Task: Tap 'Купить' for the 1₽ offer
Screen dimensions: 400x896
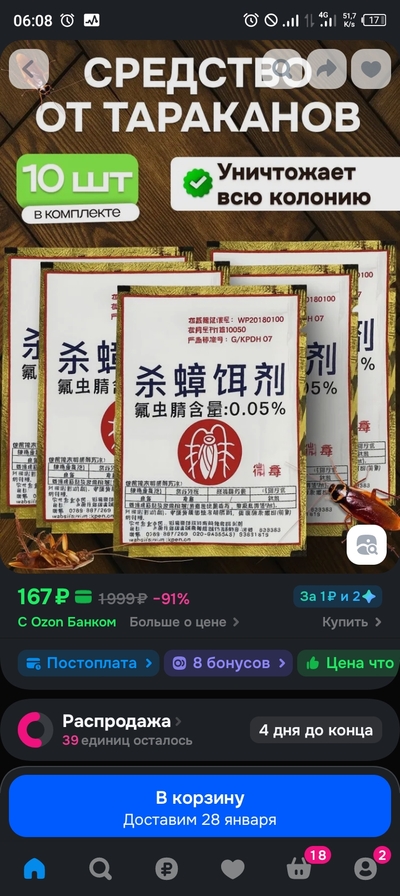Action: [x=351, y=622]
